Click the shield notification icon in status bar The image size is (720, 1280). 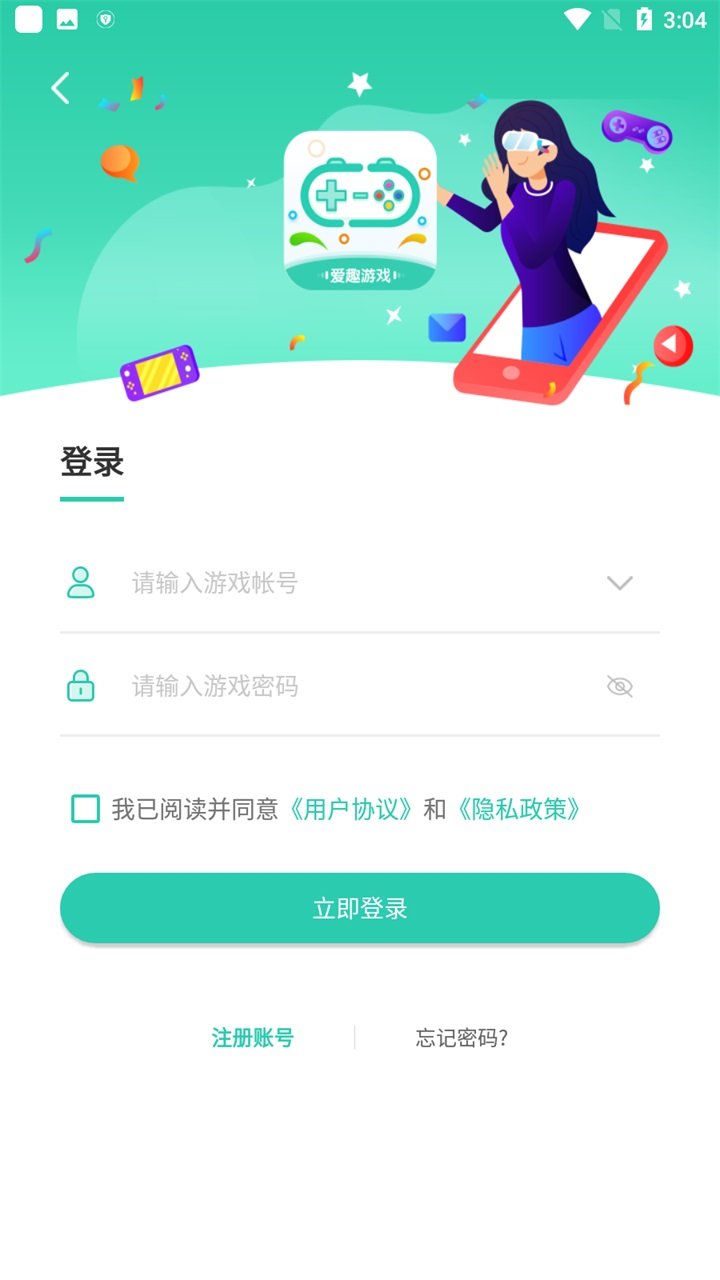tap(103, 16)
